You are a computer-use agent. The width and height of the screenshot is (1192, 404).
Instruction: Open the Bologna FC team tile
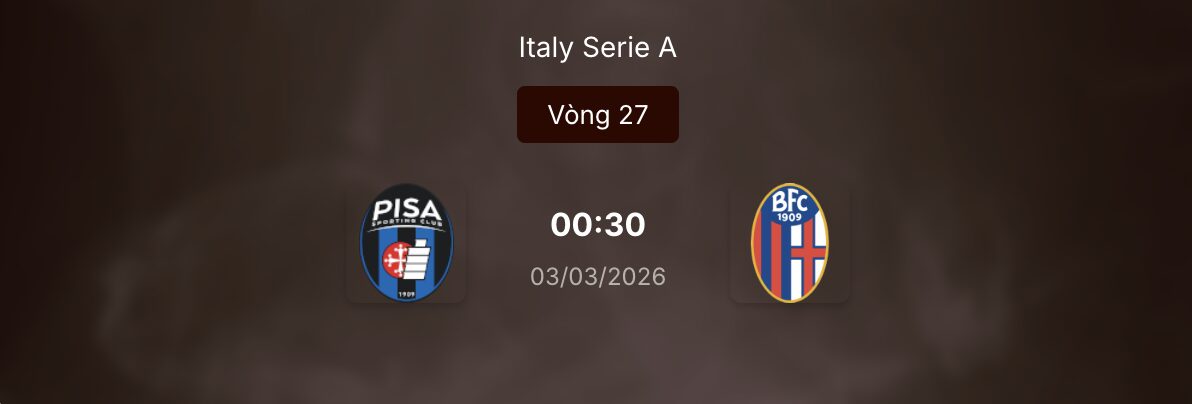tap(789, 243)
